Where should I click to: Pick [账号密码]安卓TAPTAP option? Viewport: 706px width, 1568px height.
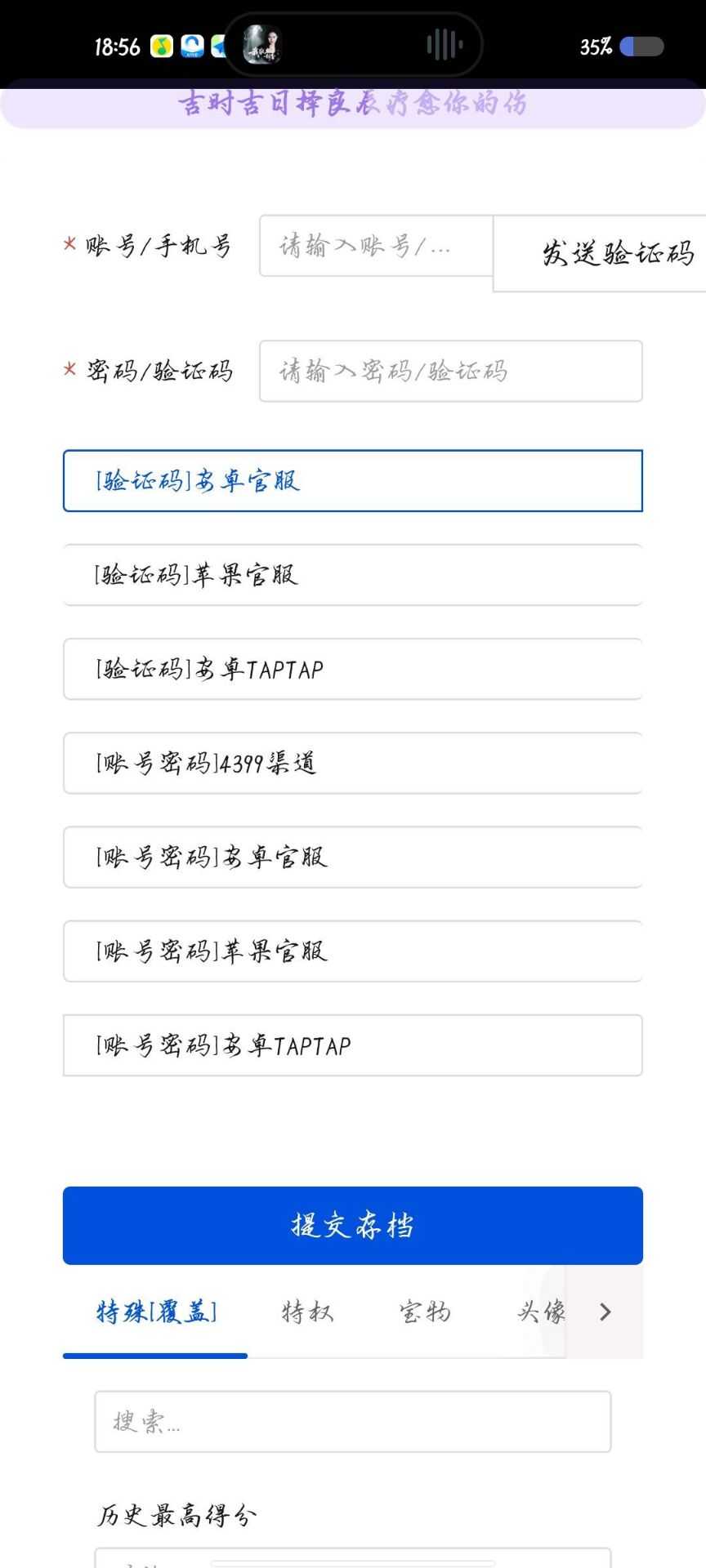point(352,1045)
